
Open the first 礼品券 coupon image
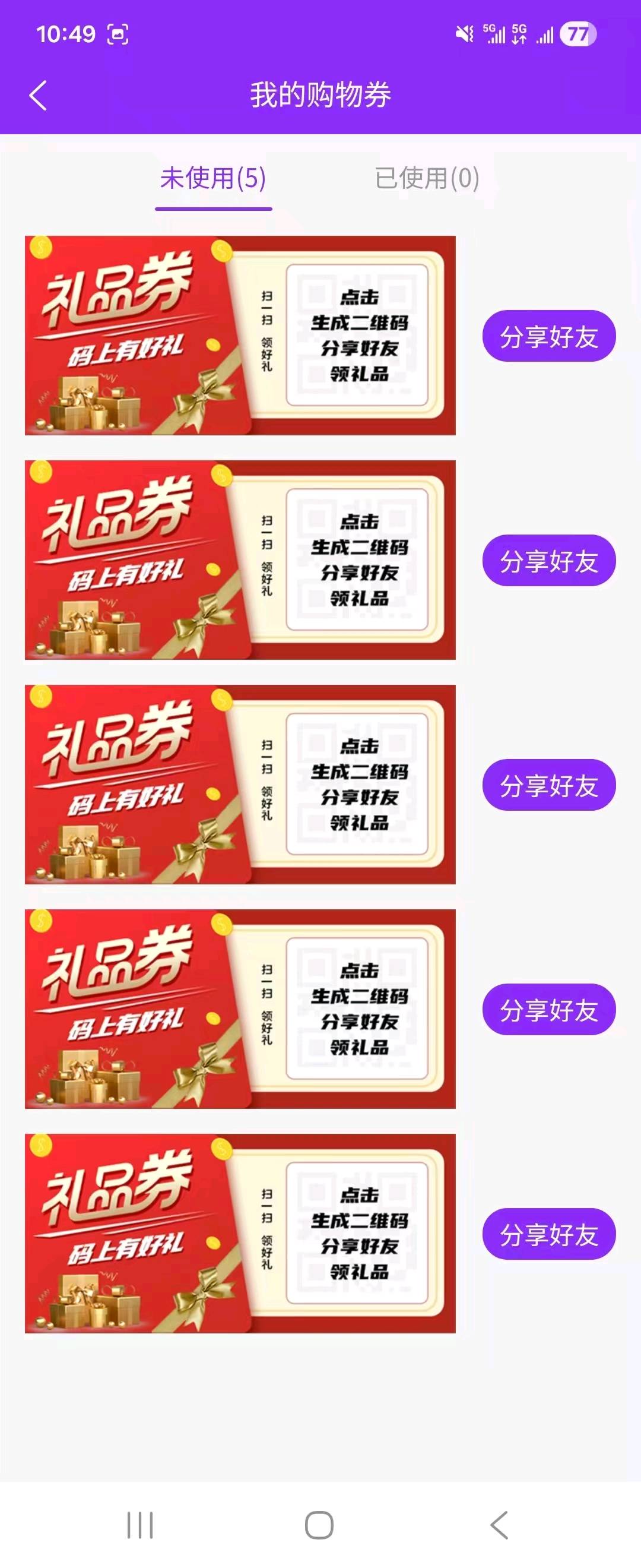click(x=240, y=336)
